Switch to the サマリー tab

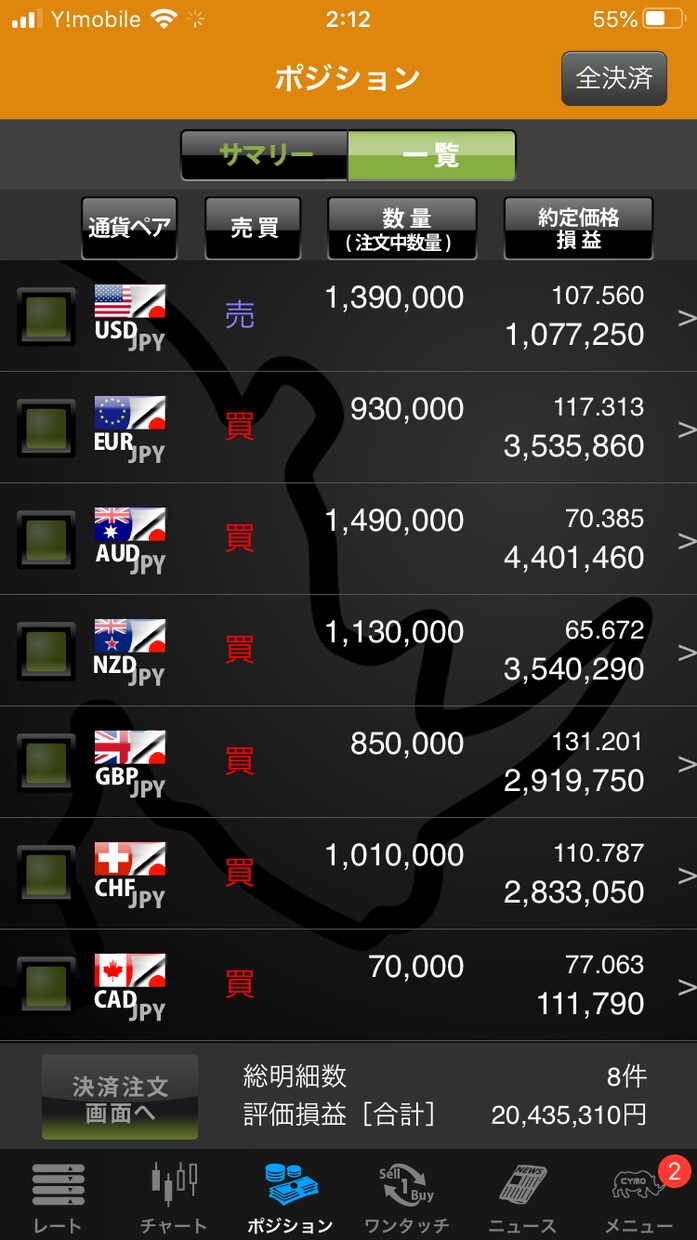coord(265,155)
